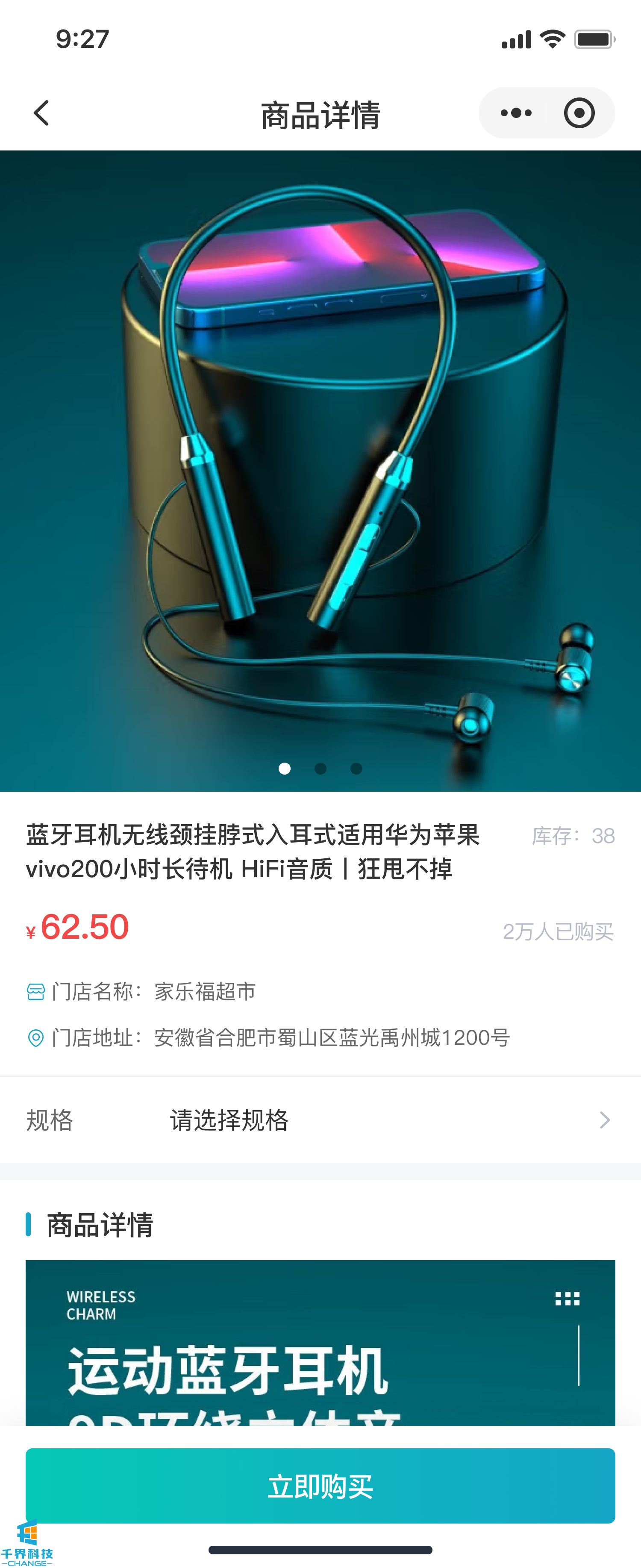Close the mini program via circle icon
Screen dimensions: 641x1568
(x=579, y=113)
